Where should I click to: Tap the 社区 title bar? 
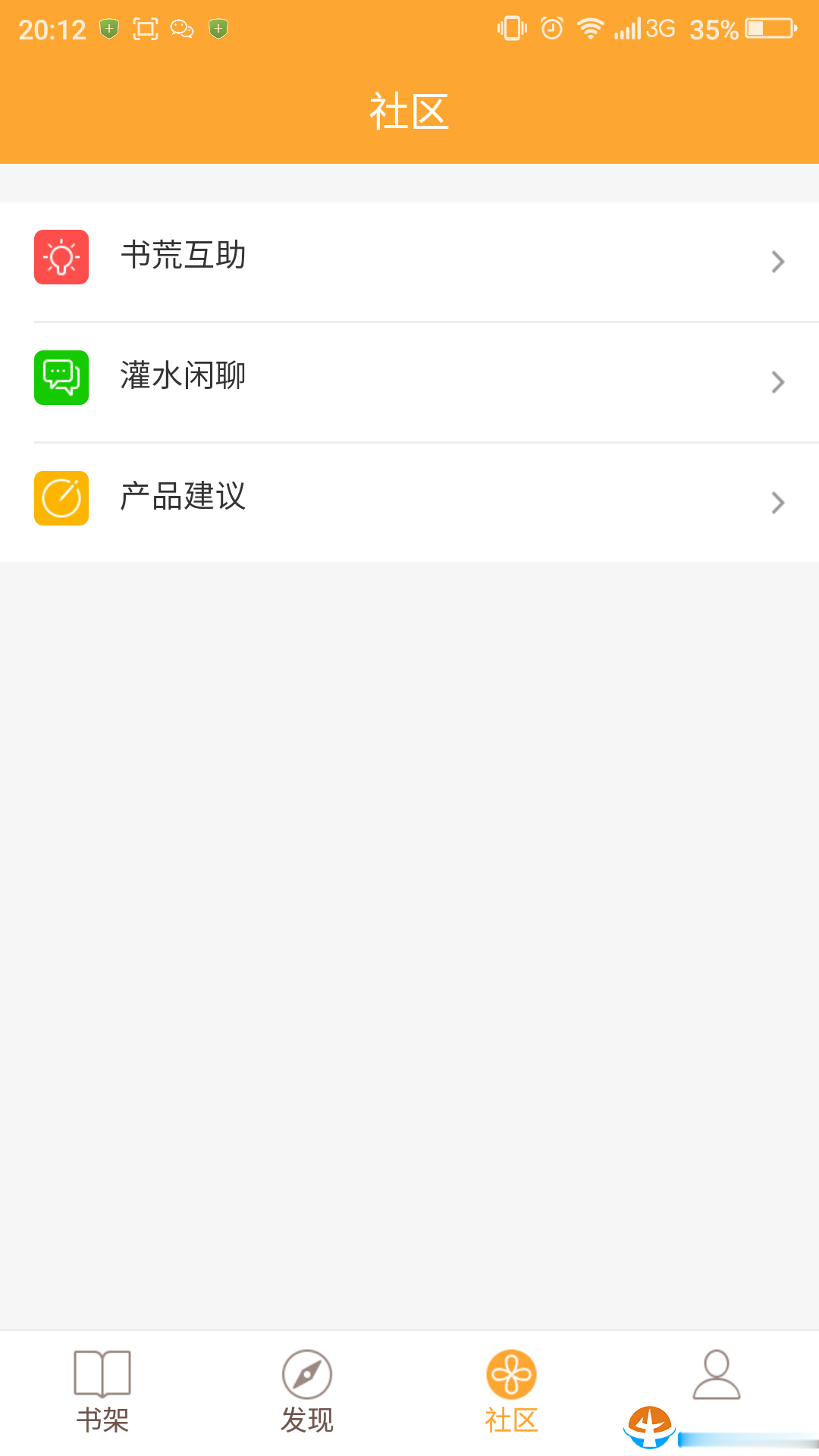pyautogui.click(x=409, y=110)
